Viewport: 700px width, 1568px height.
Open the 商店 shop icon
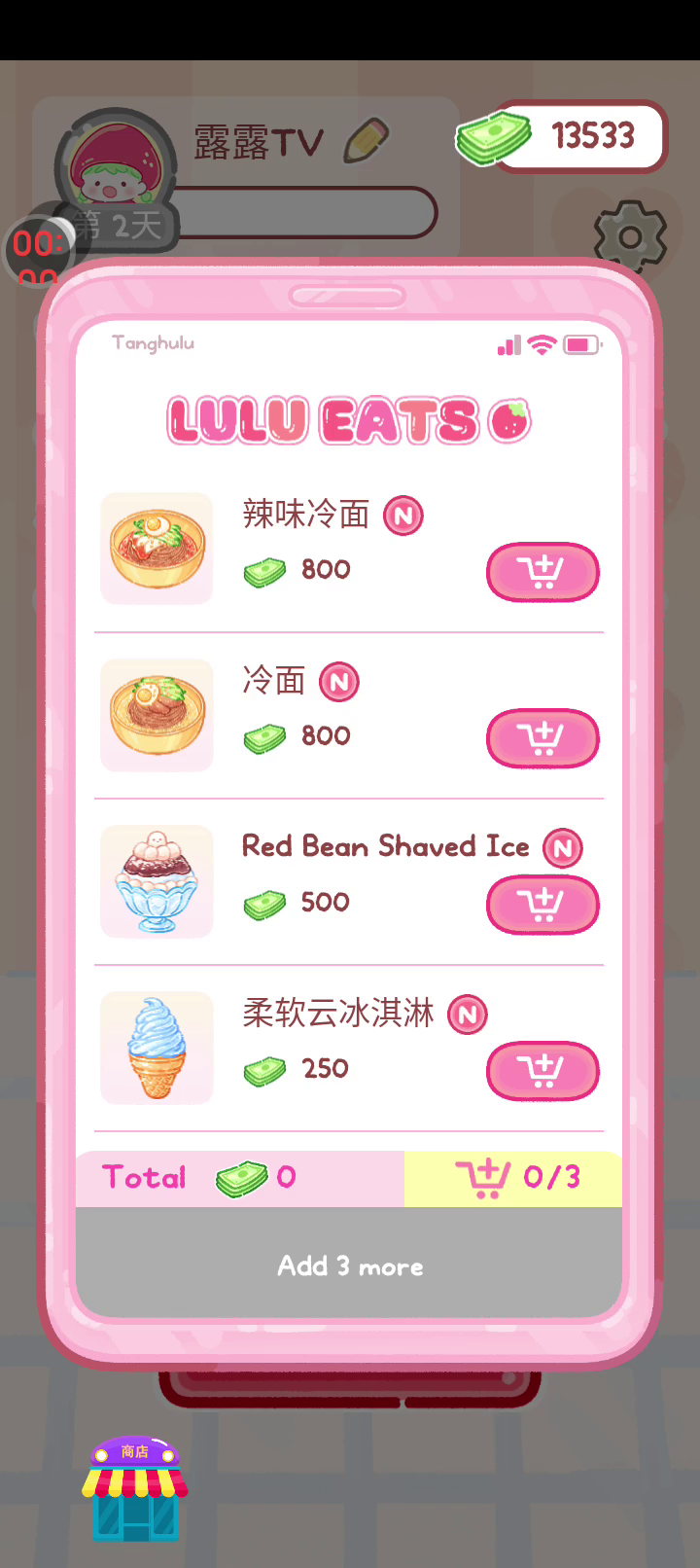[135, 1488]
